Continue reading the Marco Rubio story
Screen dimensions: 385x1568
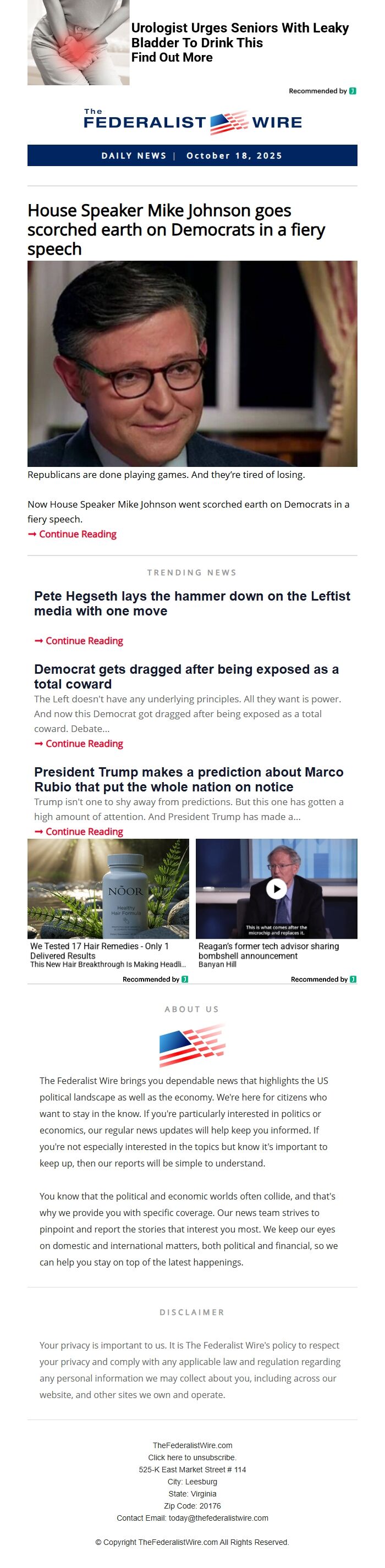tap(84, 831)
